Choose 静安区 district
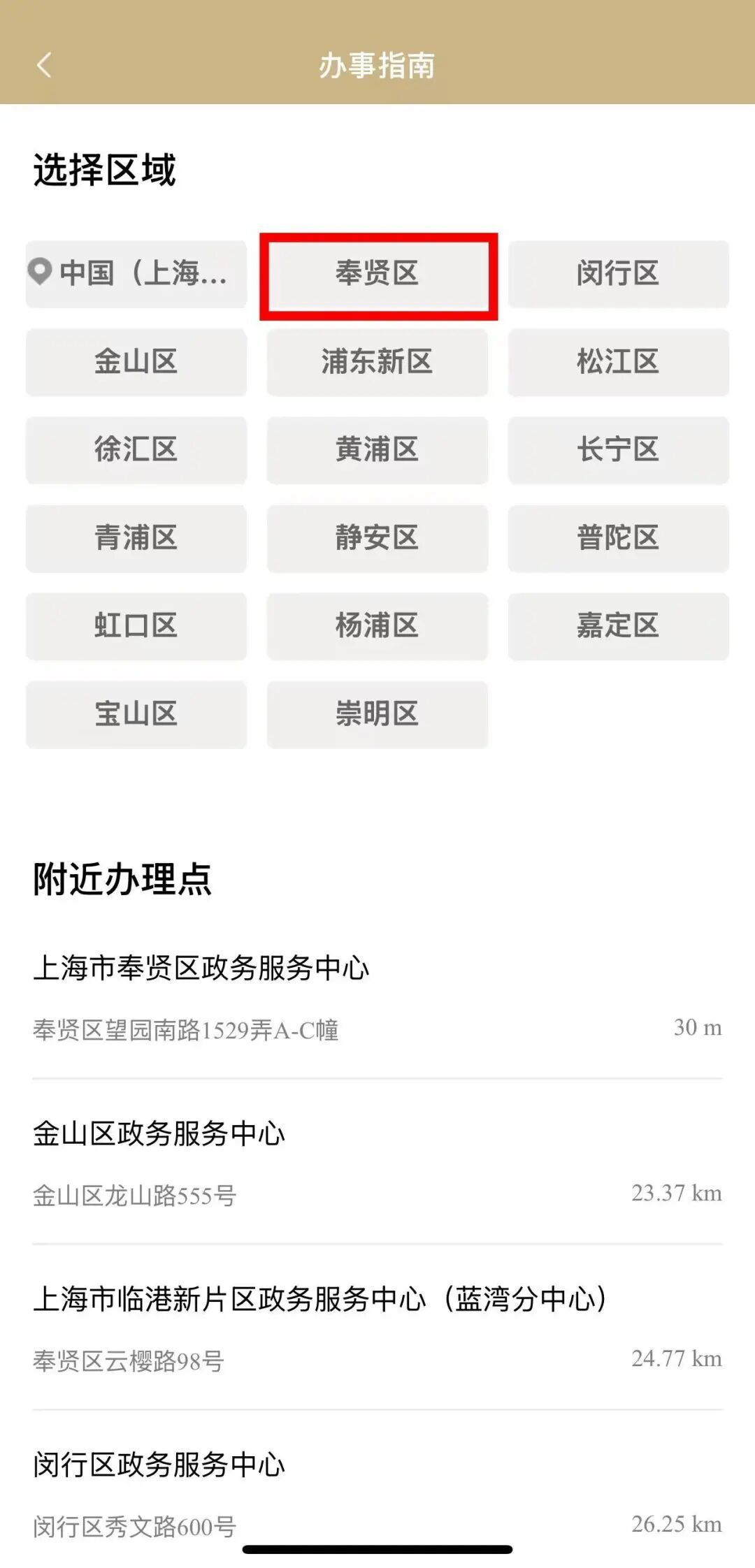This screenshot has height=1568, width=755. point(377,538)
